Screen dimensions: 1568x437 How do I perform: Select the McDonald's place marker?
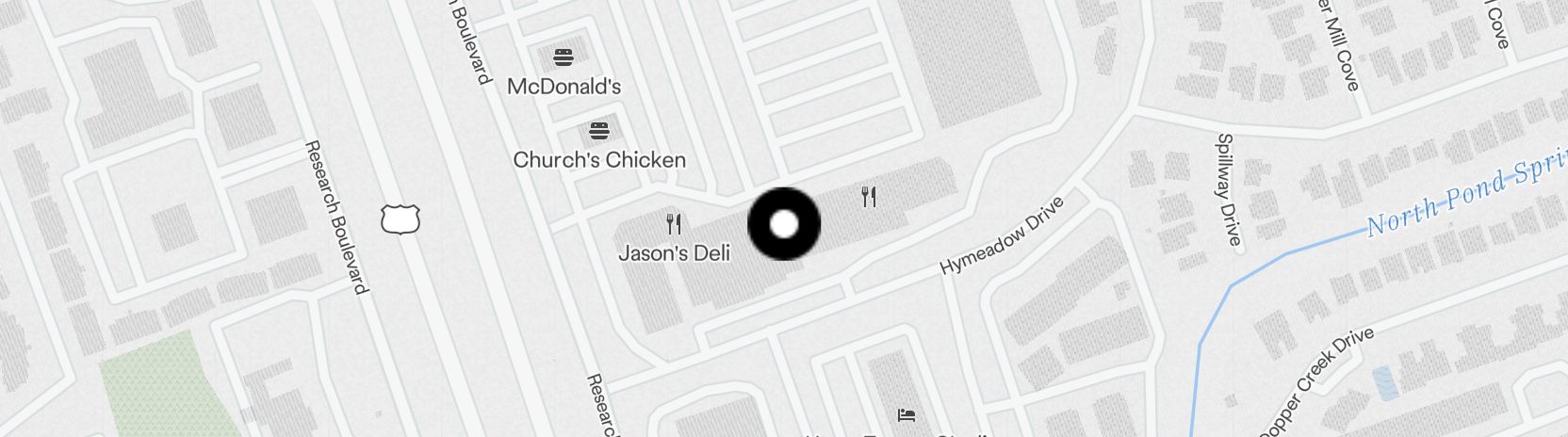(563, 57)
